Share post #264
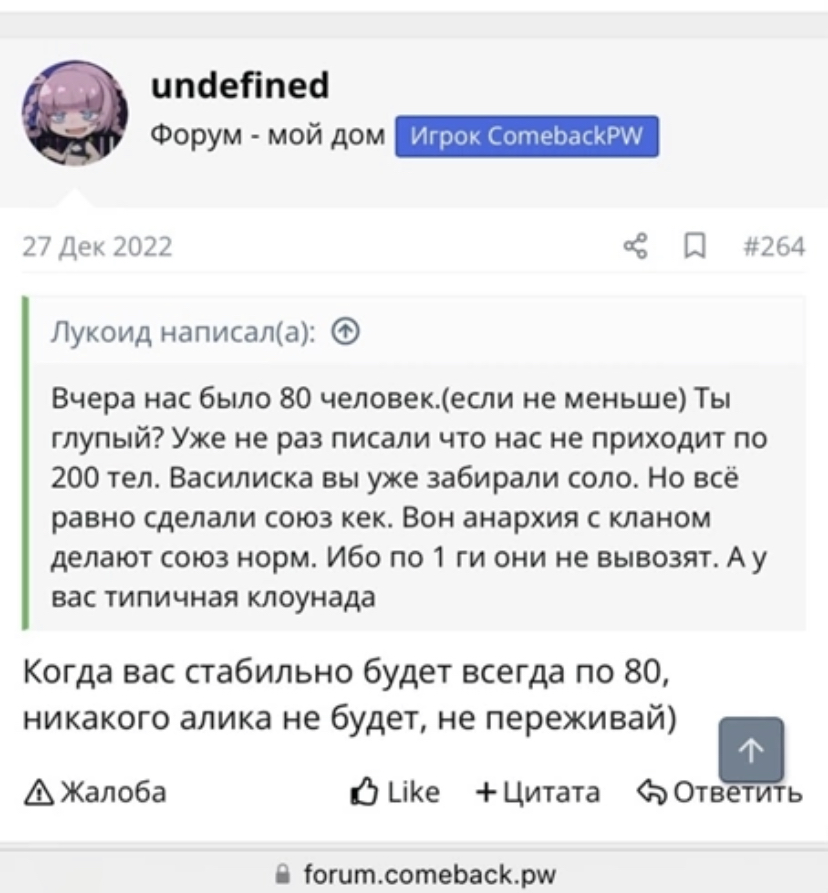 (x=635, y=245)
